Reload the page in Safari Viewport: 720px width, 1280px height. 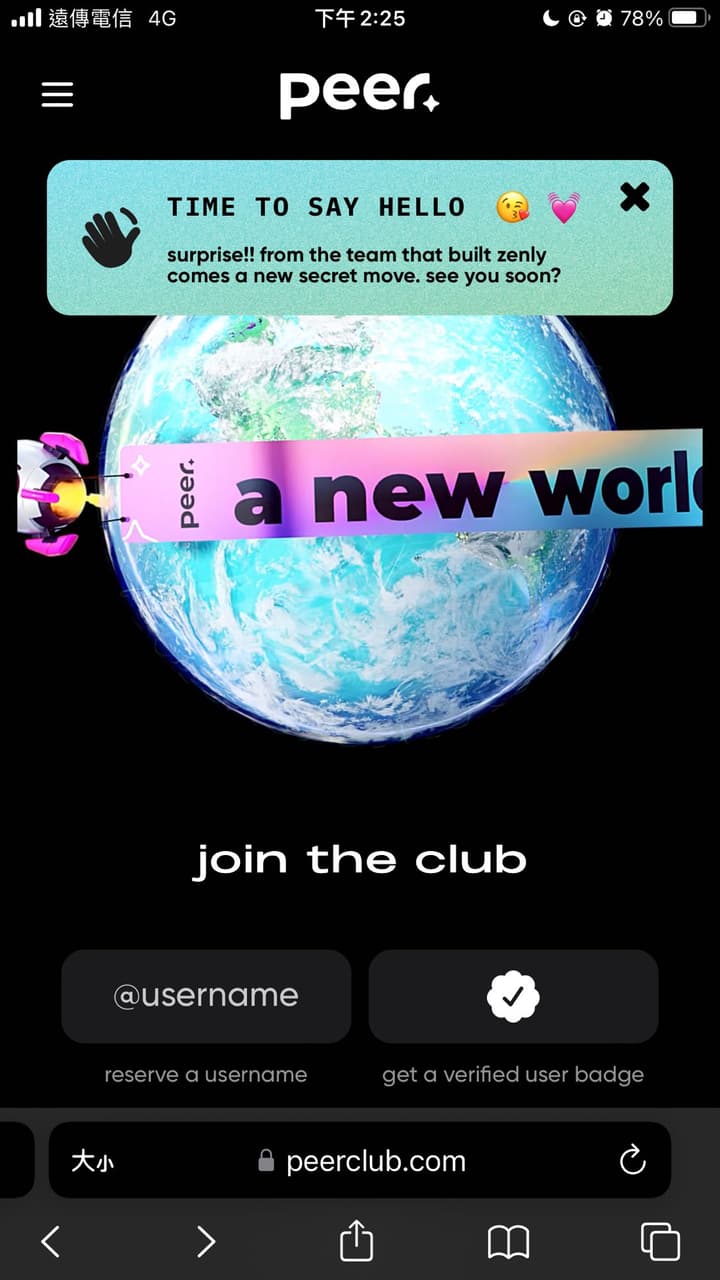point(632,1160)
